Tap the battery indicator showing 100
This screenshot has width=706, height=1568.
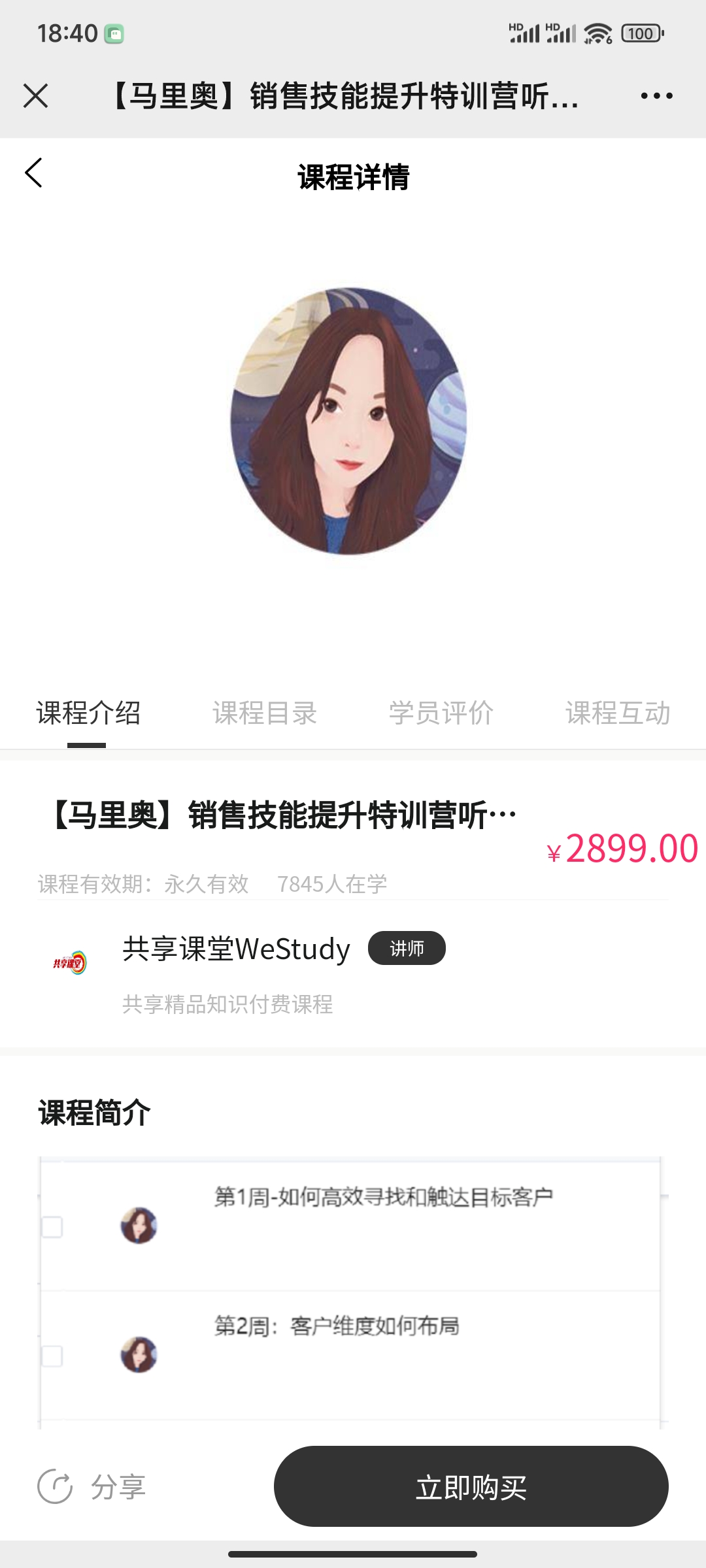[641, 32]
